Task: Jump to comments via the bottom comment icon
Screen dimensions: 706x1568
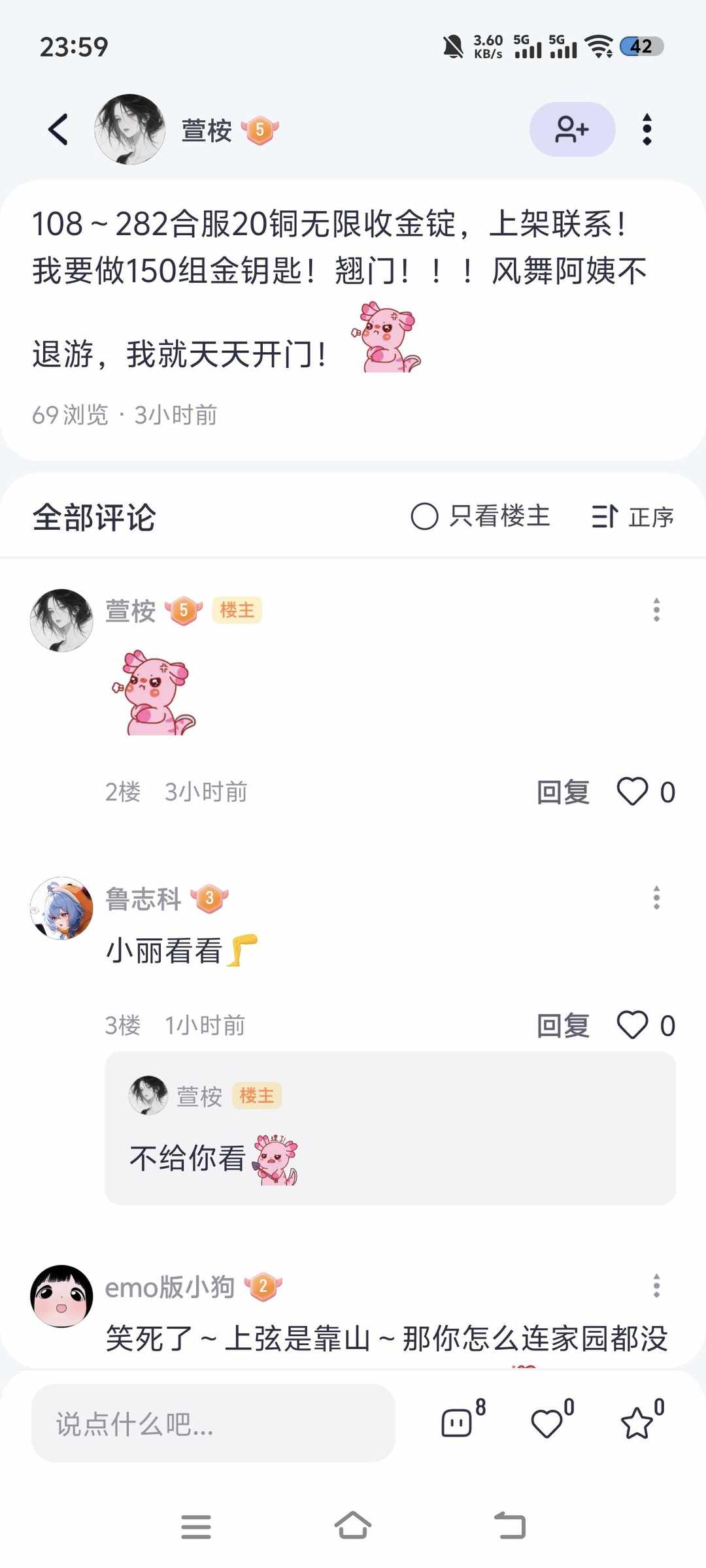Action: point(457,1422)
